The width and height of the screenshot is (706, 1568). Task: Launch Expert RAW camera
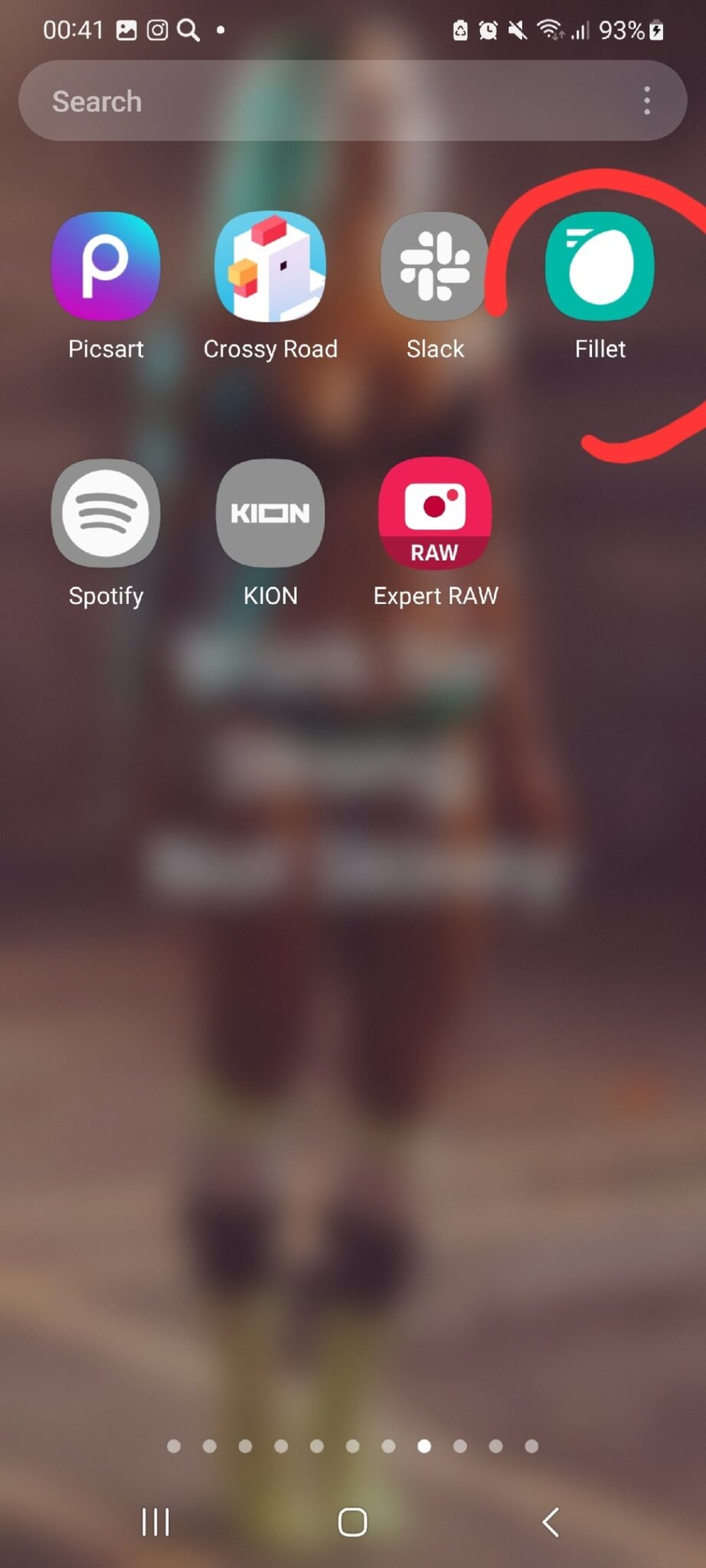tap(435, 513)
